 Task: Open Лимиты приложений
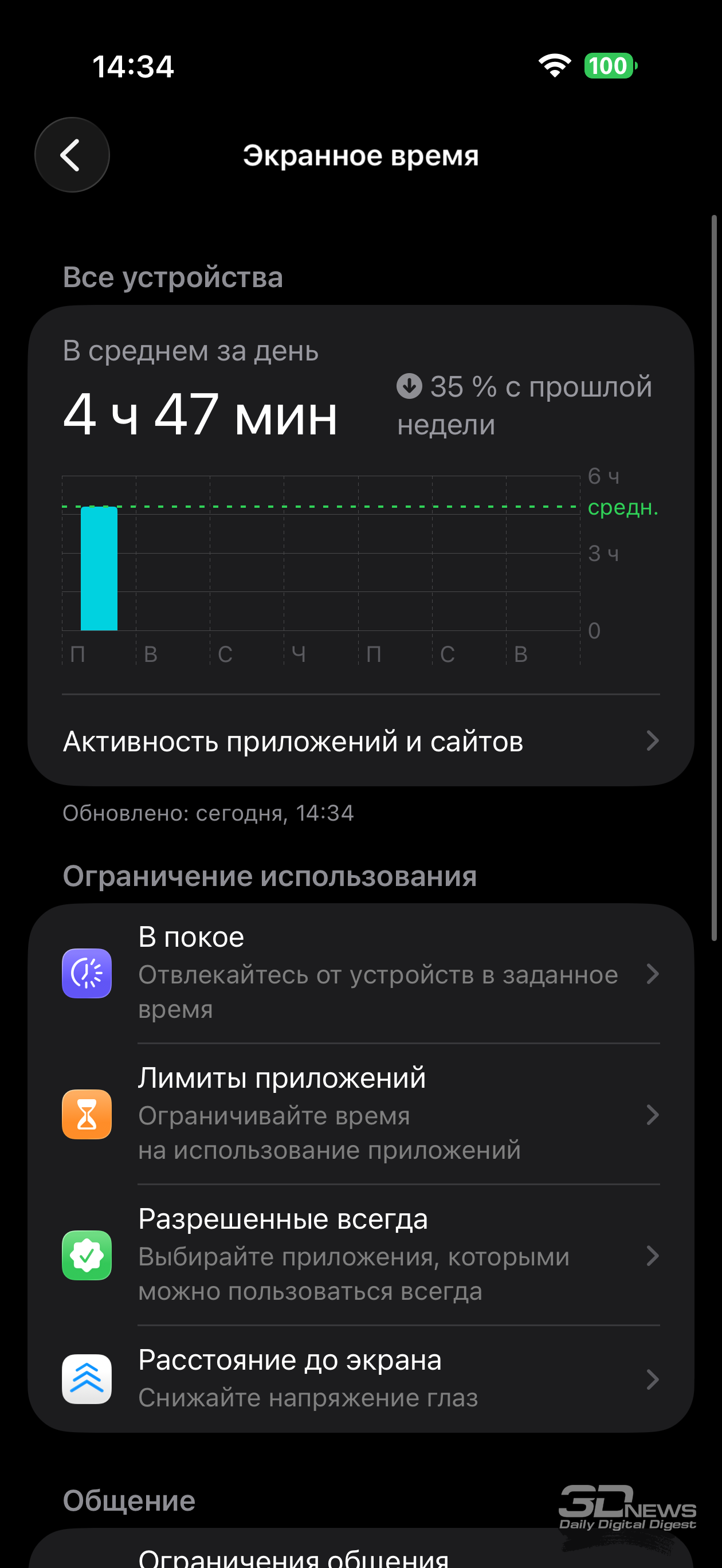click(360, 1114)
